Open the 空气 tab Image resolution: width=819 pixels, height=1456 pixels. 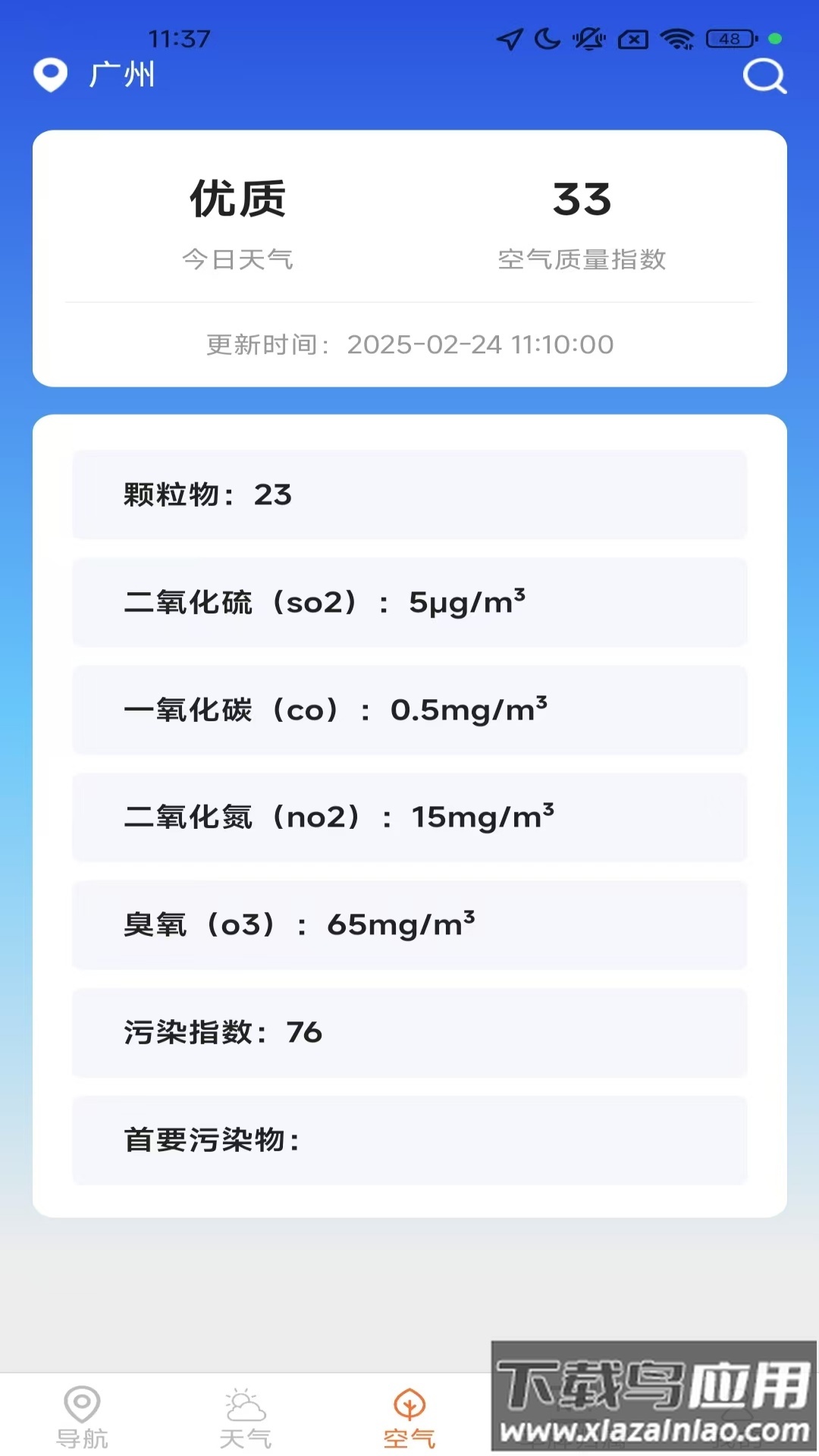point(409,1418)
